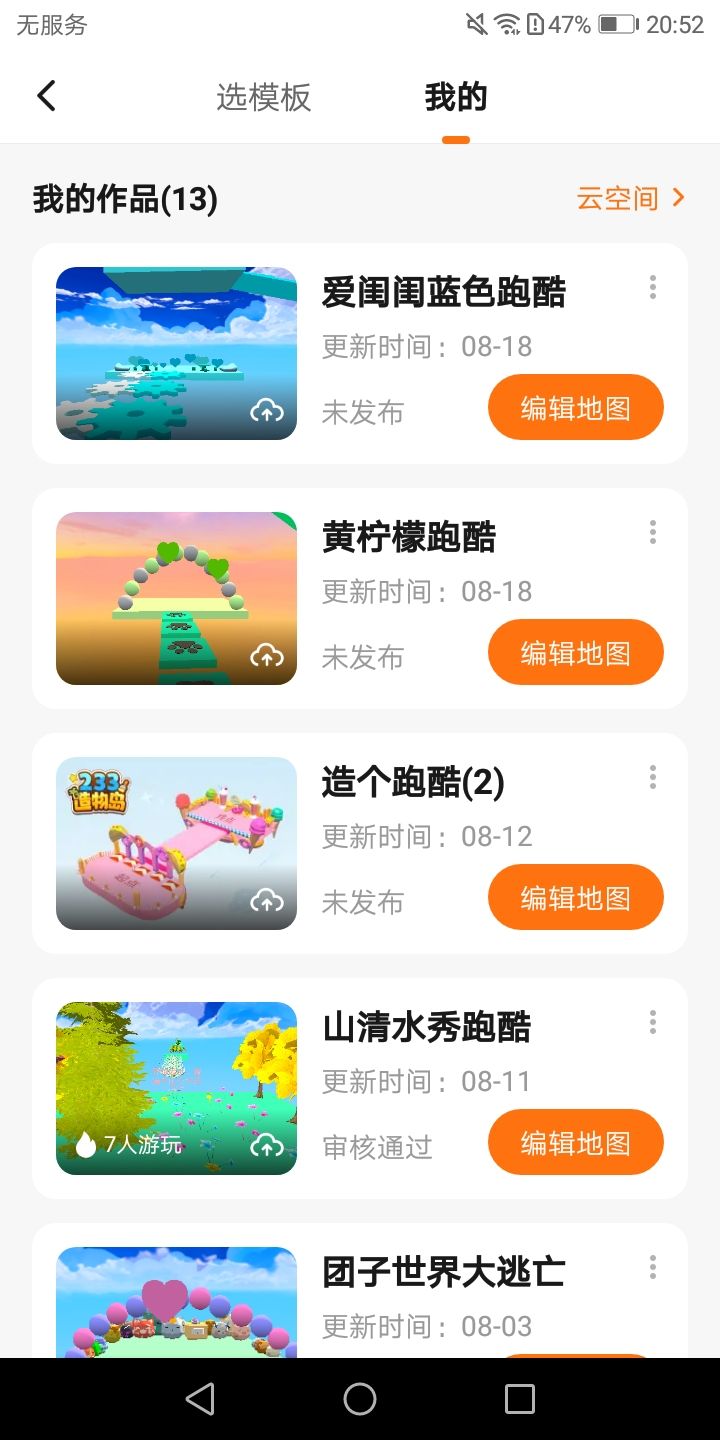The height and width of the screenshot is (1440, 720).
Task: View the 造个跑酷(2) thumbnail
Action: 176,843
